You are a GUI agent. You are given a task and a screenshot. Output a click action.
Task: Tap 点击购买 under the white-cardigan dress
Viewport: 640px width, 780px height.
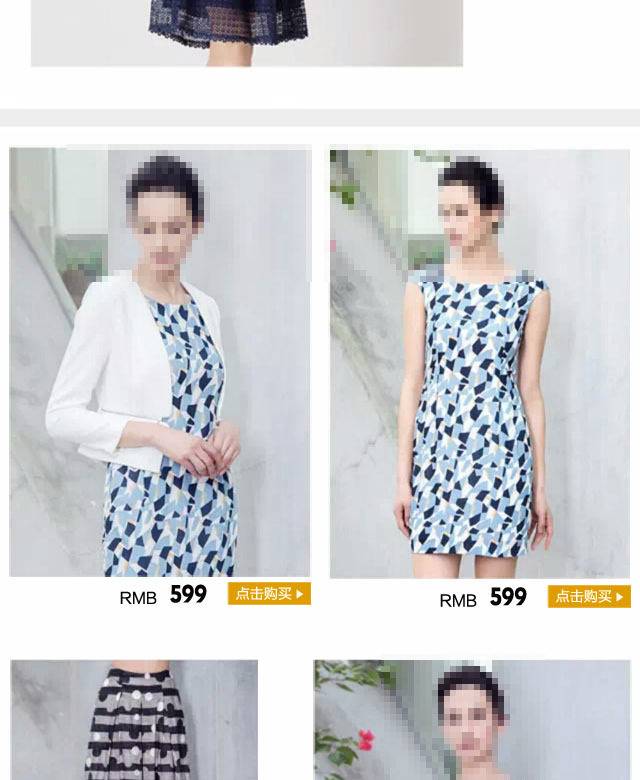click(x=269, y=594)
